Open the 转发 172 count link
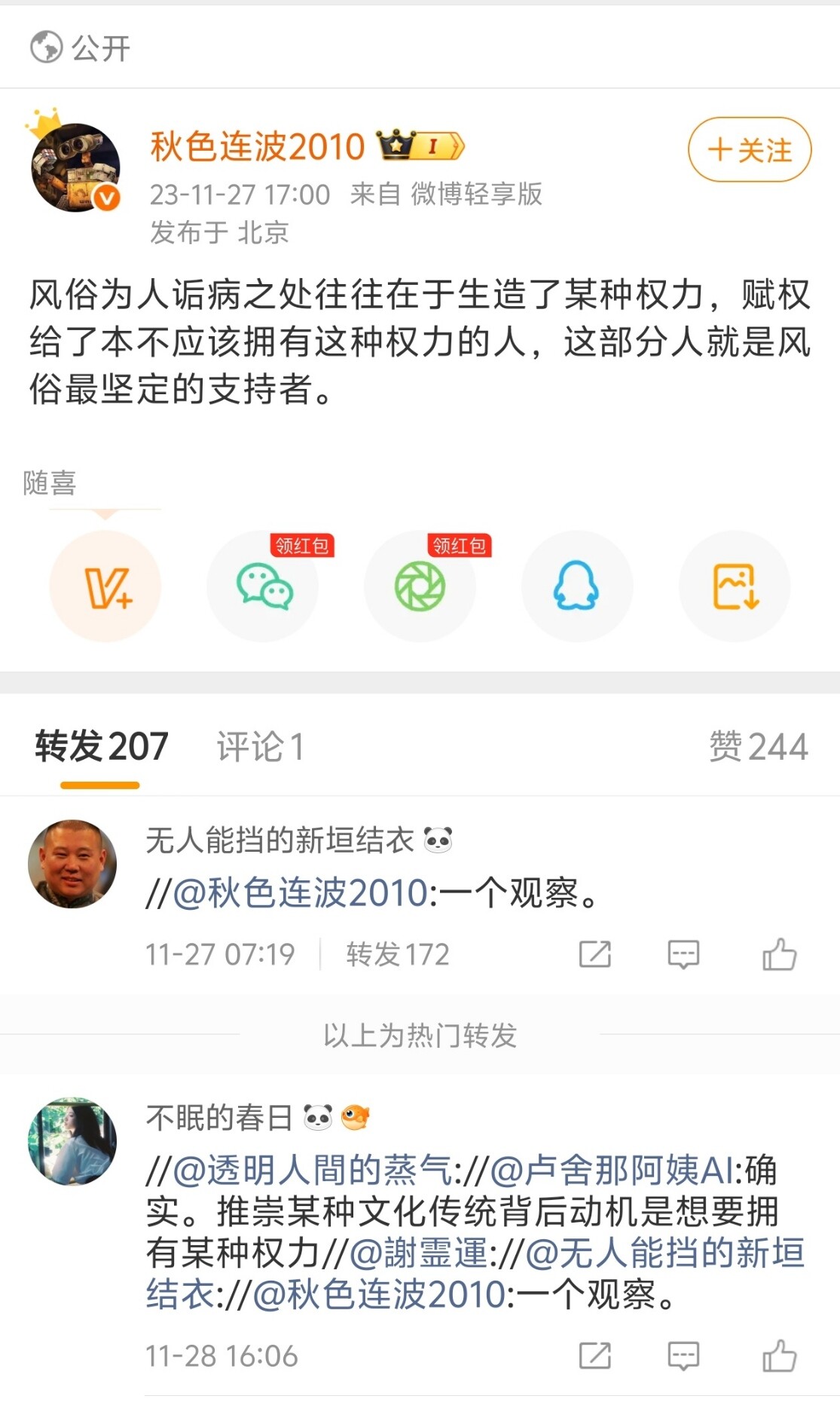 click(397, 954)
